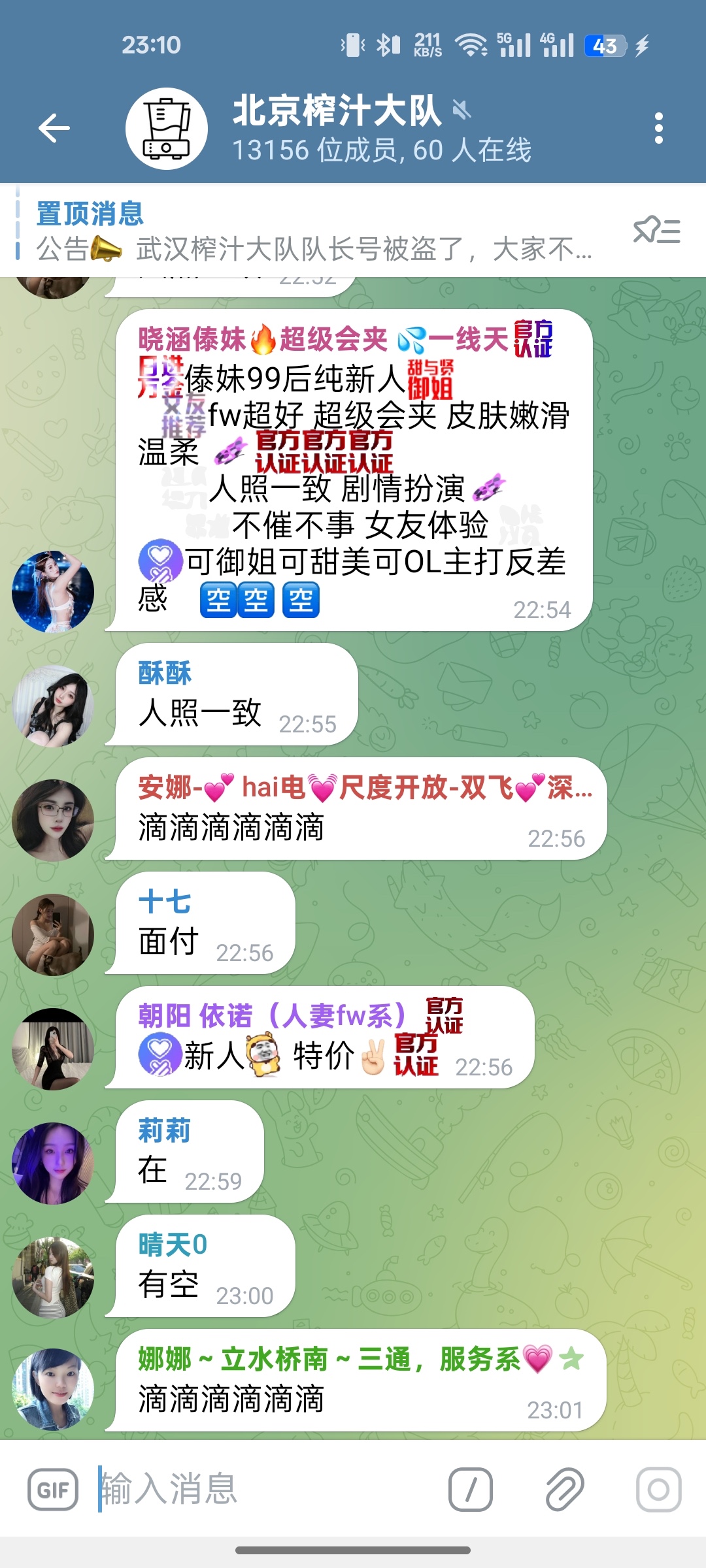
Task: Show the pinned messages list icon
Action: point(657,231)
